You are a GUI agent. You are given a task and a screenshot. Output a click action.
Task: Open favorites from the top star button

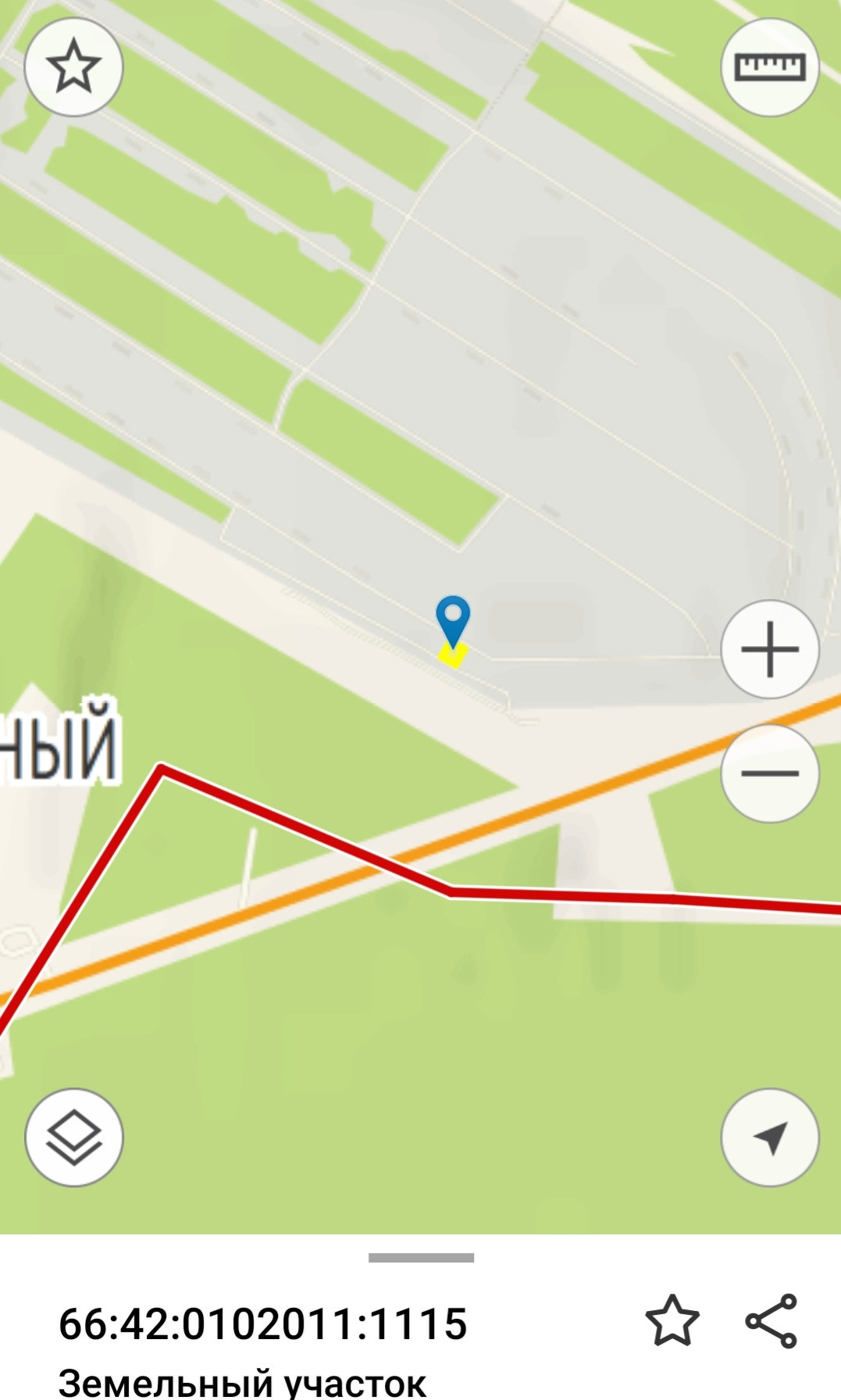tap(73, 67)
